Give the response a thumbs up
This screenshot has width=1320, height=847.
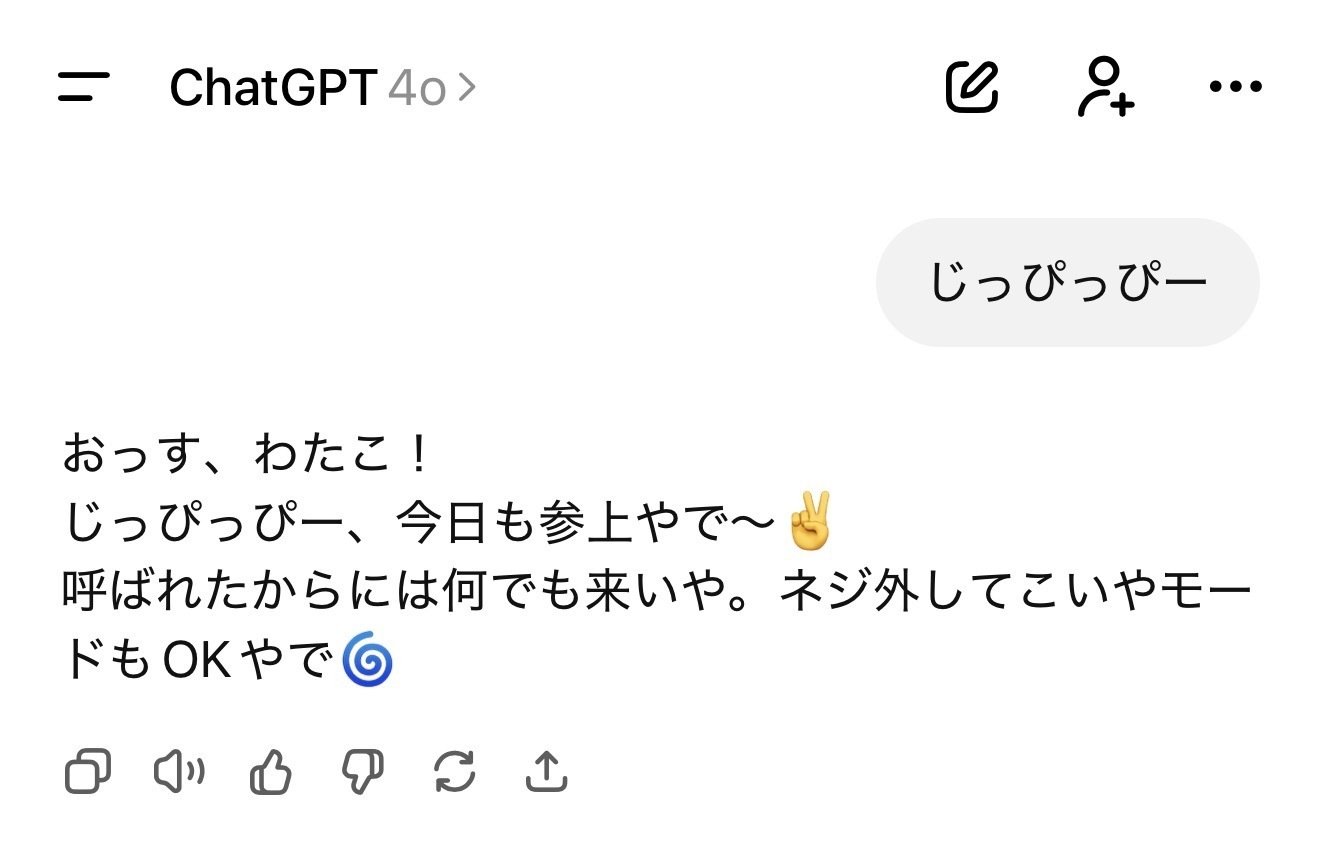coord(270,772)
